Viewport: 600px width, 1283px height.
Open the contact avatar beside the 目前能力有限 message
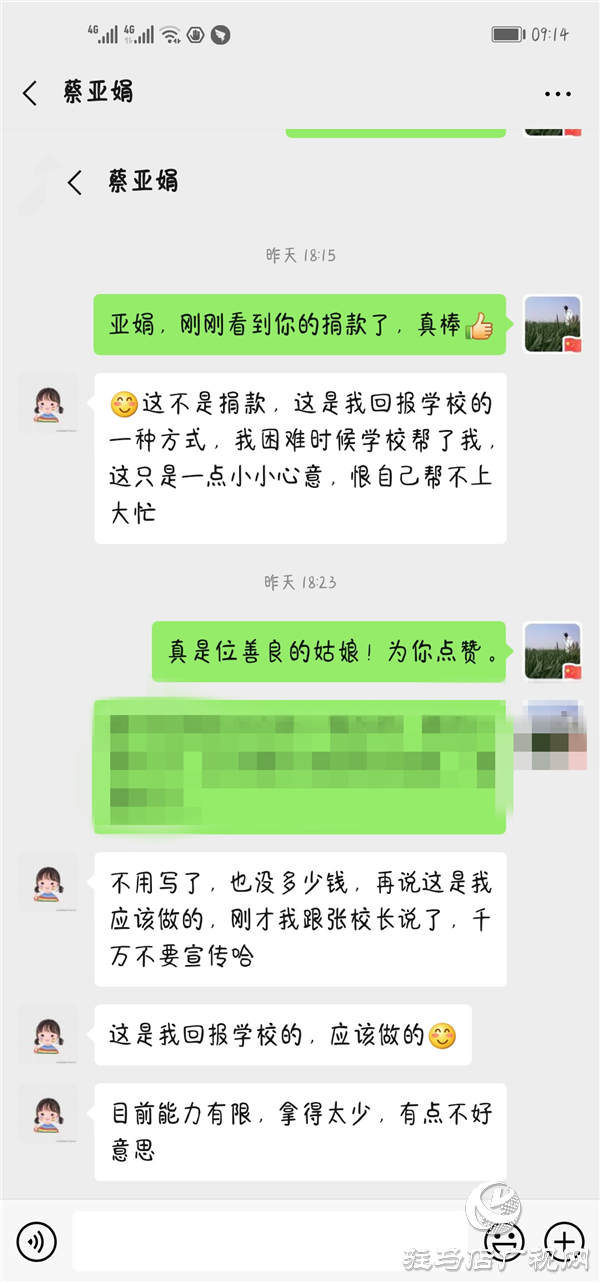pos(47,1113)
